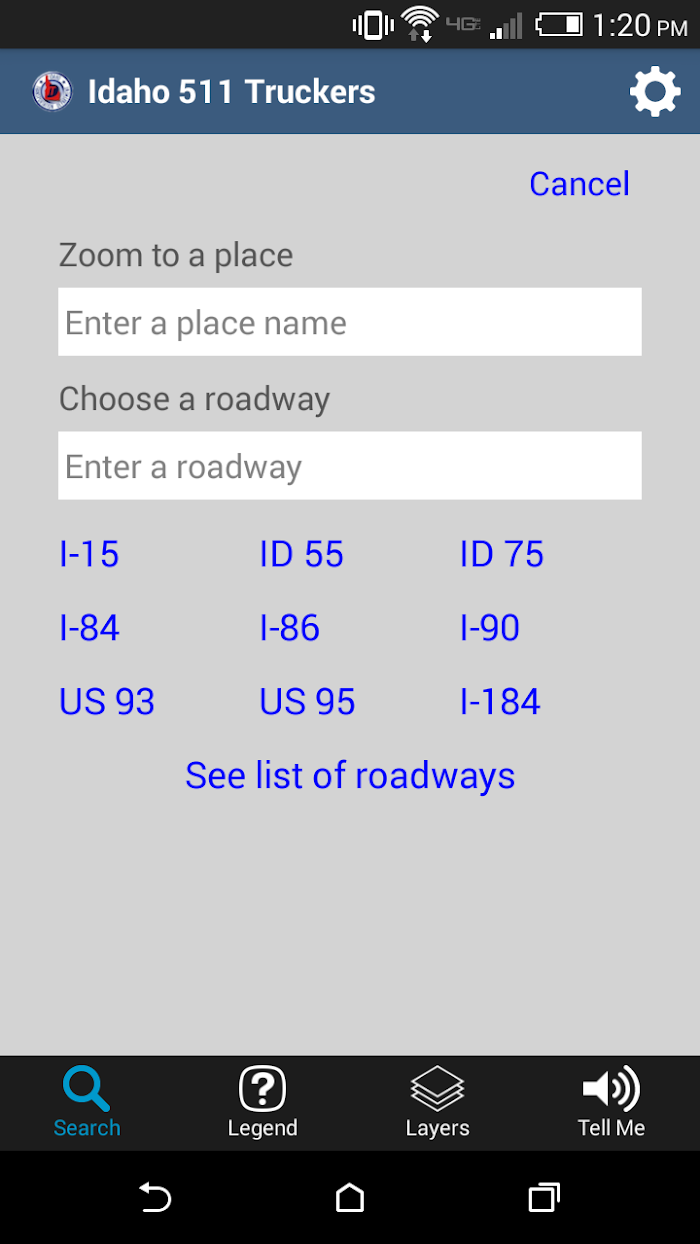The width and height of the screenshot is (700, 1244).
Task: Pick roadway ID 75
Action: click(501, 554)
